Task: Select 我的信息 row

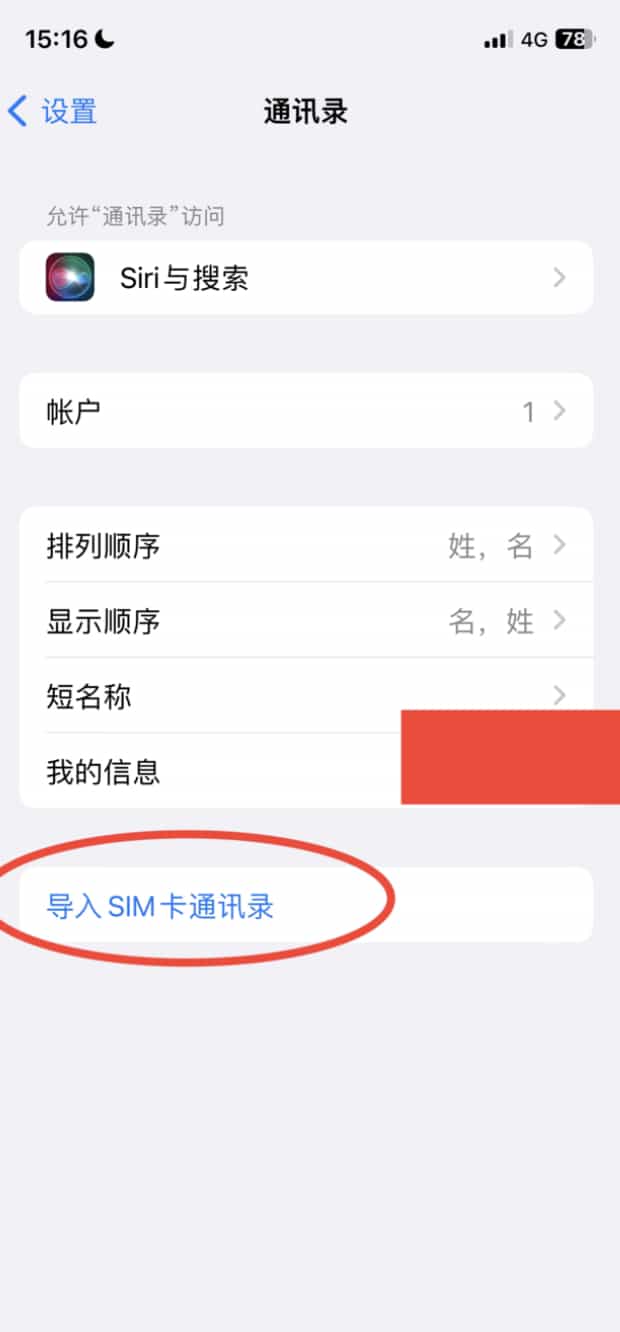Action: pos(200,772)
